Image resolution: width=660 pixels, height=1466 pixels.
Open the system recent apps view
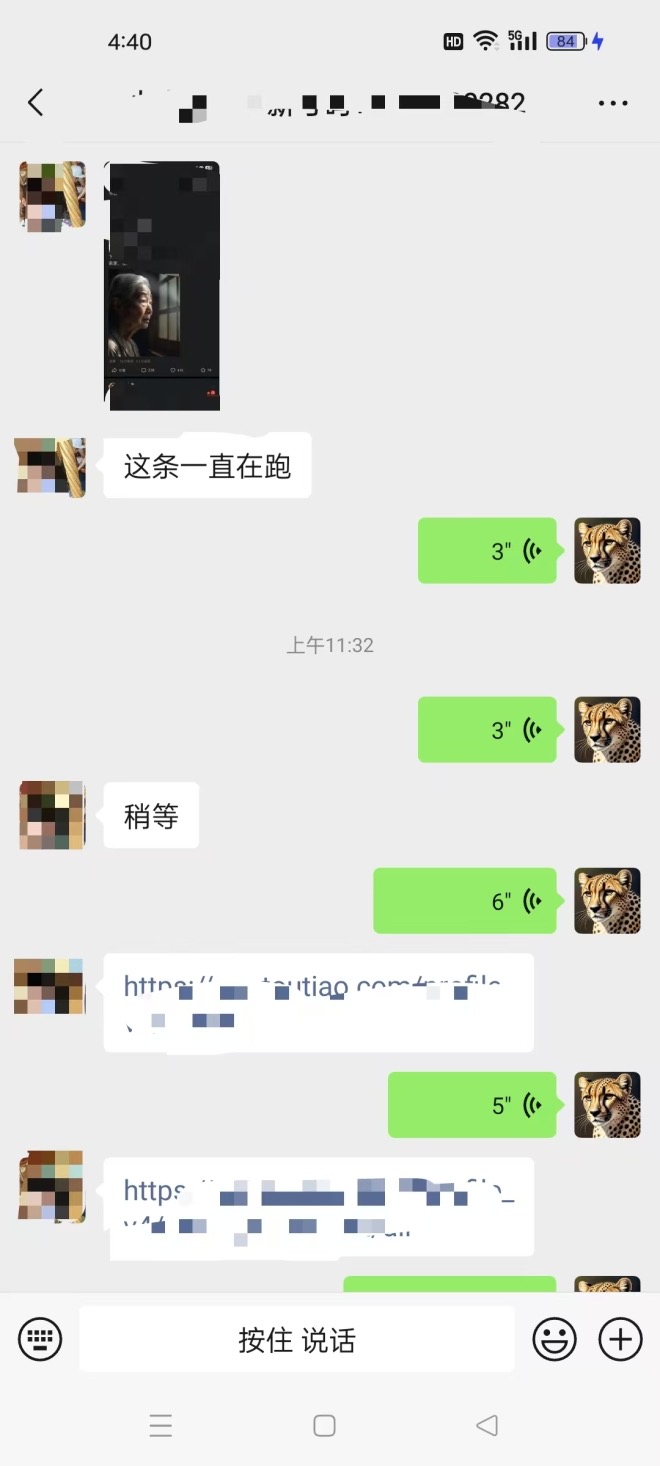tap(161, 1425)
